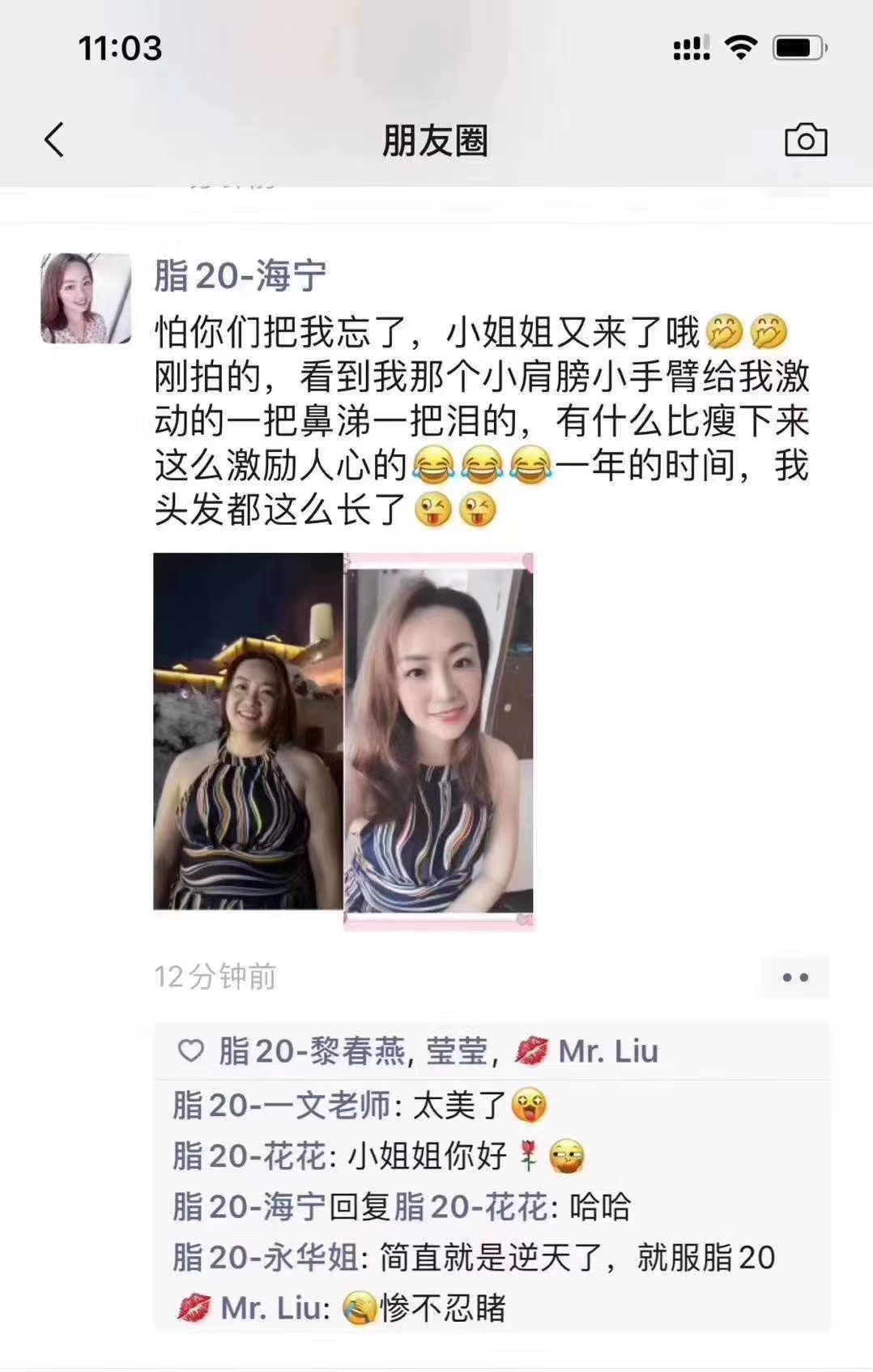Go back from Moments feed
The image size is (873, 1372).
point(54,140)
